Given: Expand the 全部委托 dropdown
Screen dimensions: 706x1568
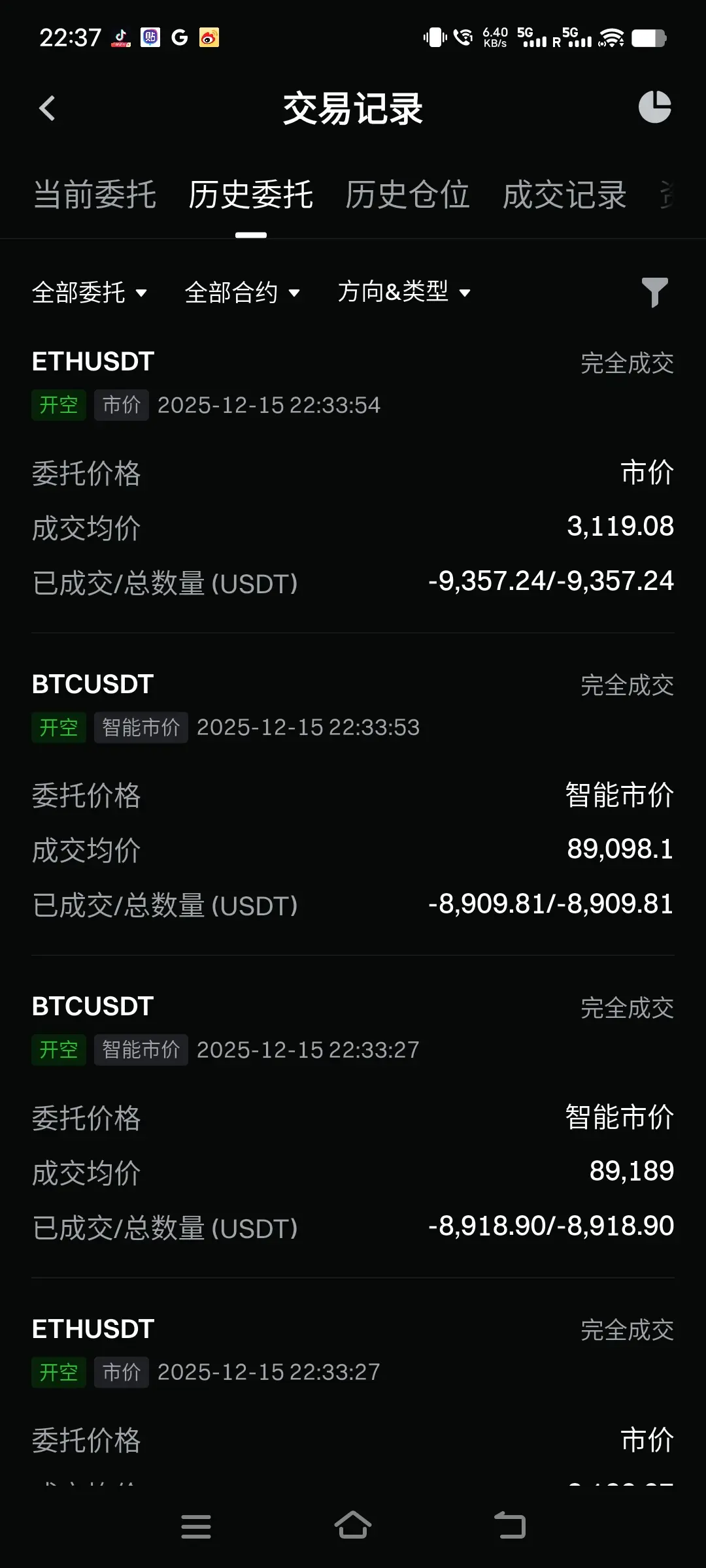Looking at the screenshot, I should click(90, 292).
